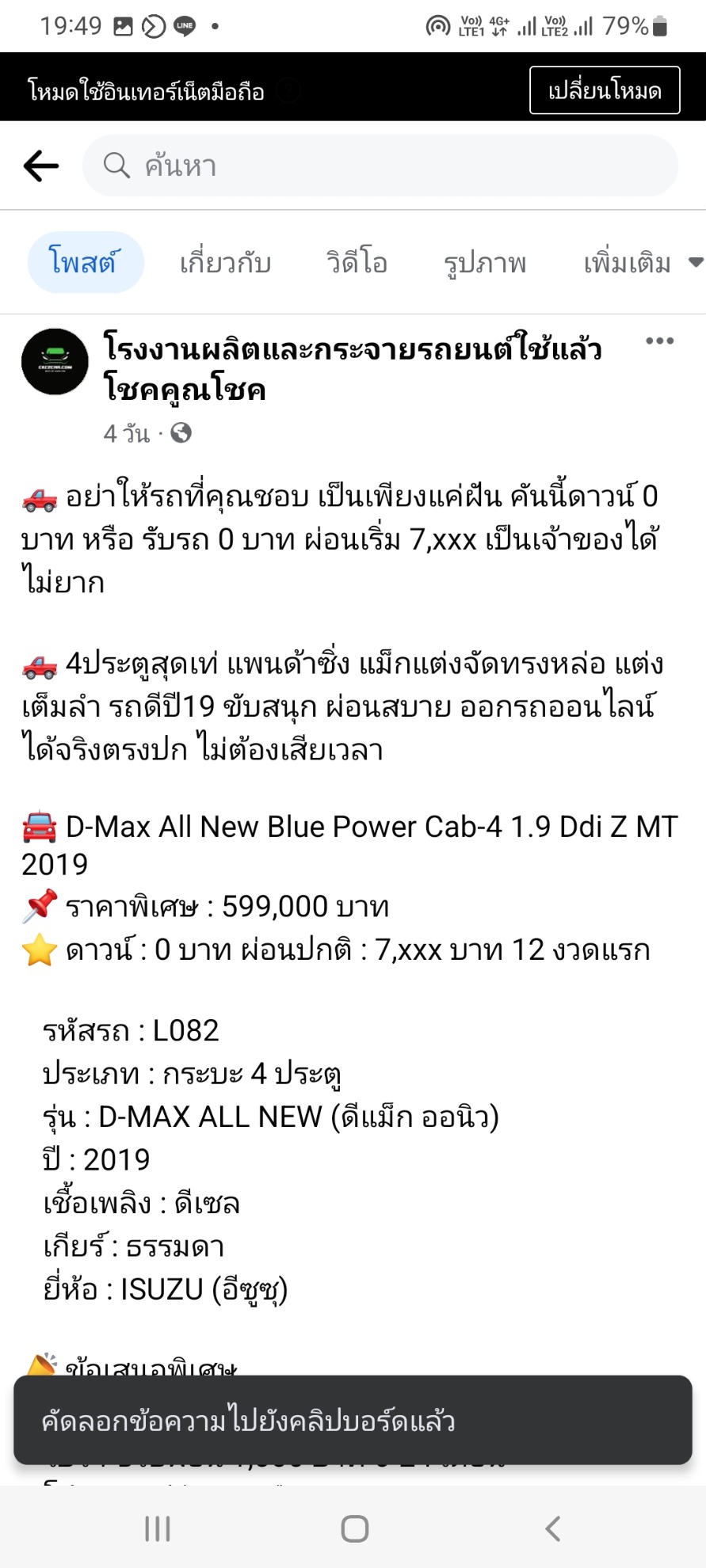Image resolution: width=706 pixels, height=1568 pixels.
Task: Tap the system home button
Action: (x=354, y=1528)
